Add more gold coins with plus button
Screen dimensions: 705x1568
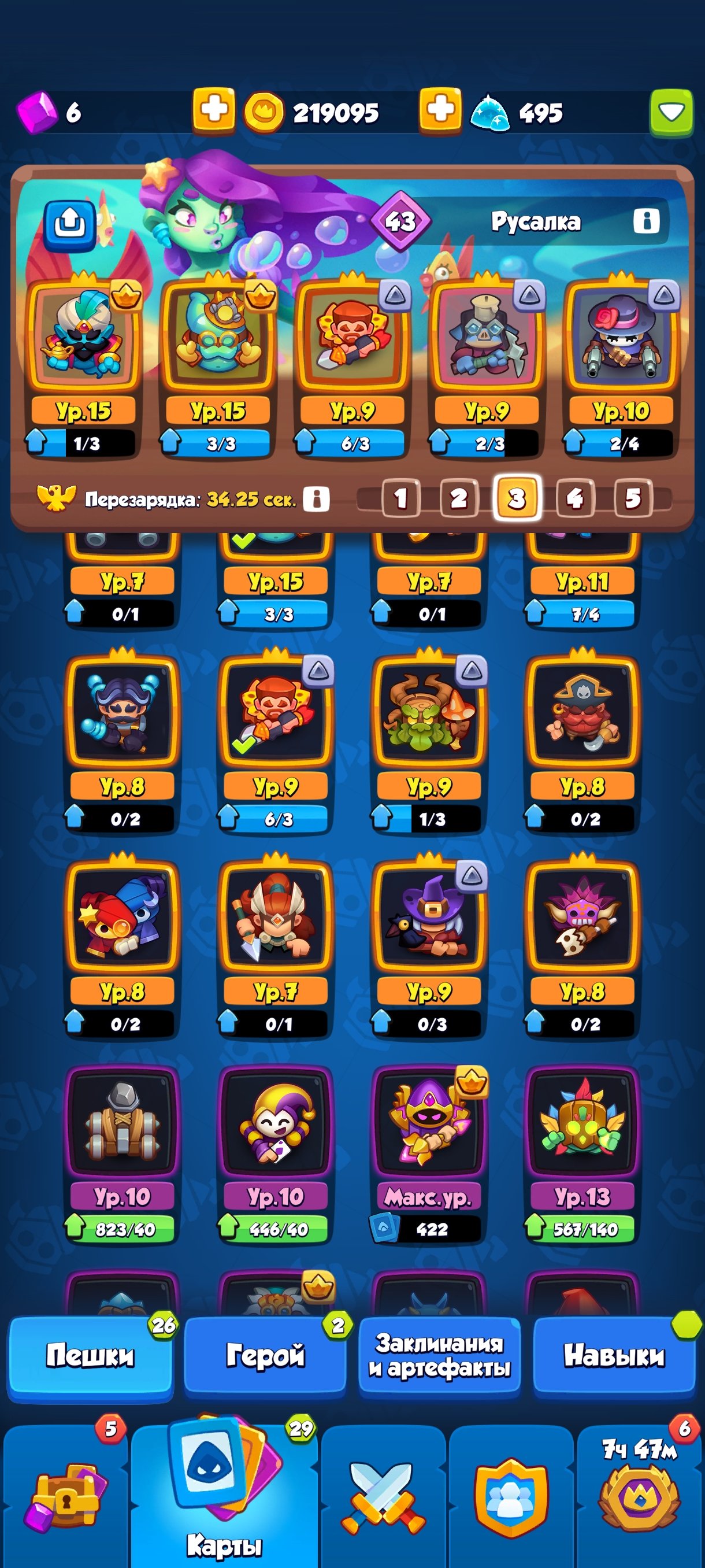tap(440, 111)
